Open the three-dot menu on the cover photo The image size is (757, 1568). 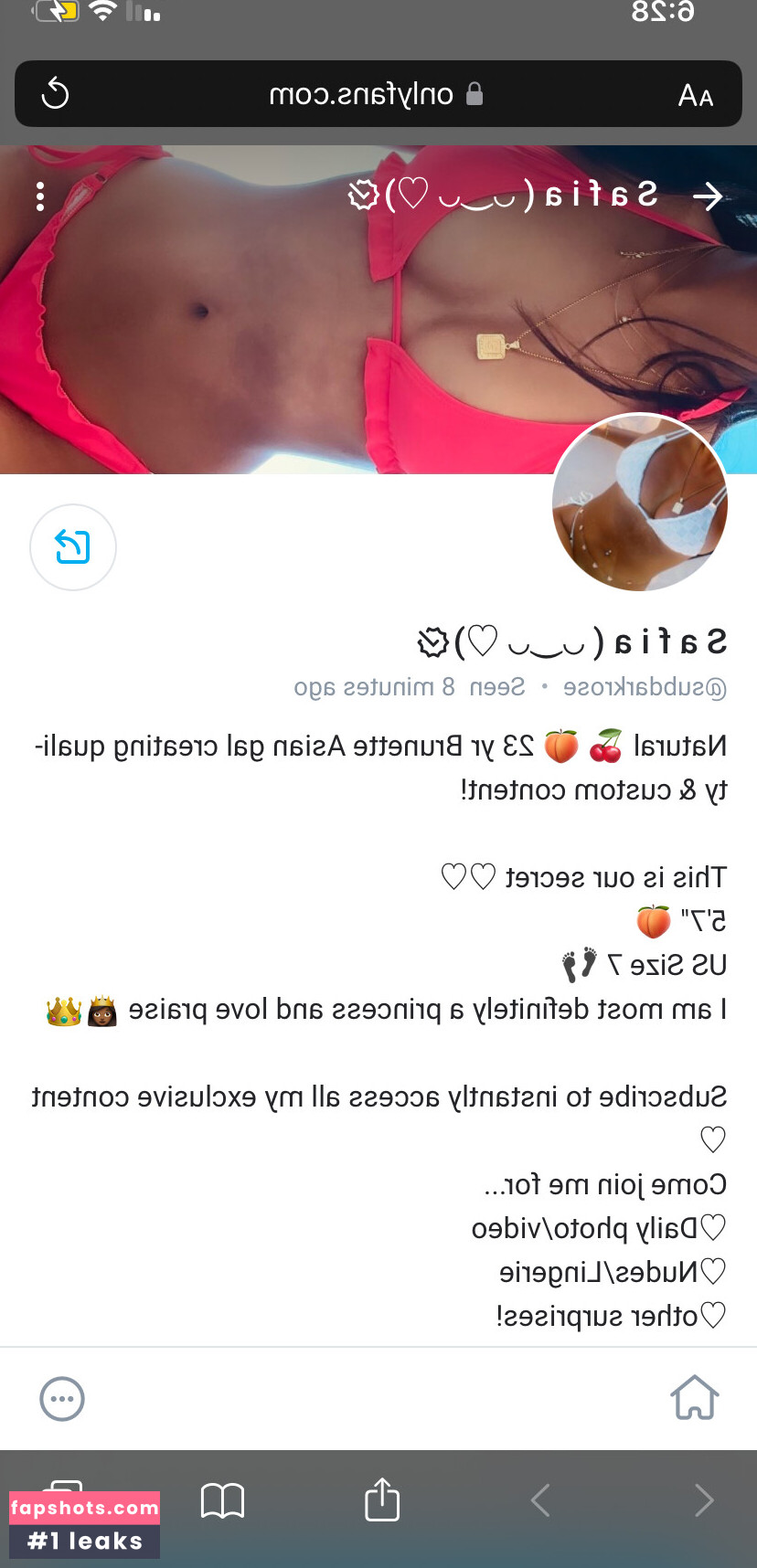tap(40, 196)
